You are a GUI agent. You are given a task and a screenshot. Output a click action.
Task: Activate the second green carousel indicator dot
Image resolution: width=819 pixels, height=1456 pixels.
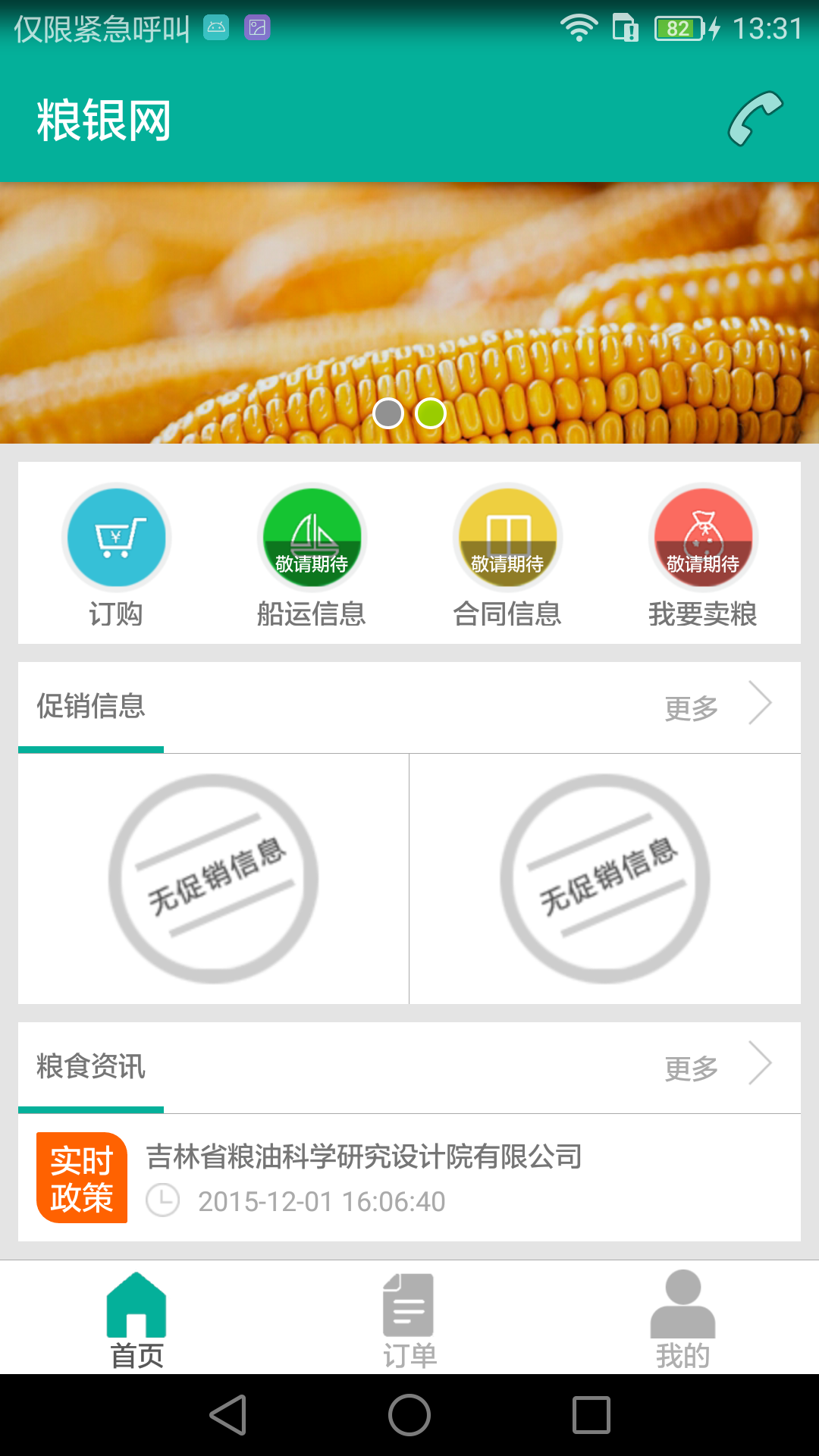click(x=430, y=413)
